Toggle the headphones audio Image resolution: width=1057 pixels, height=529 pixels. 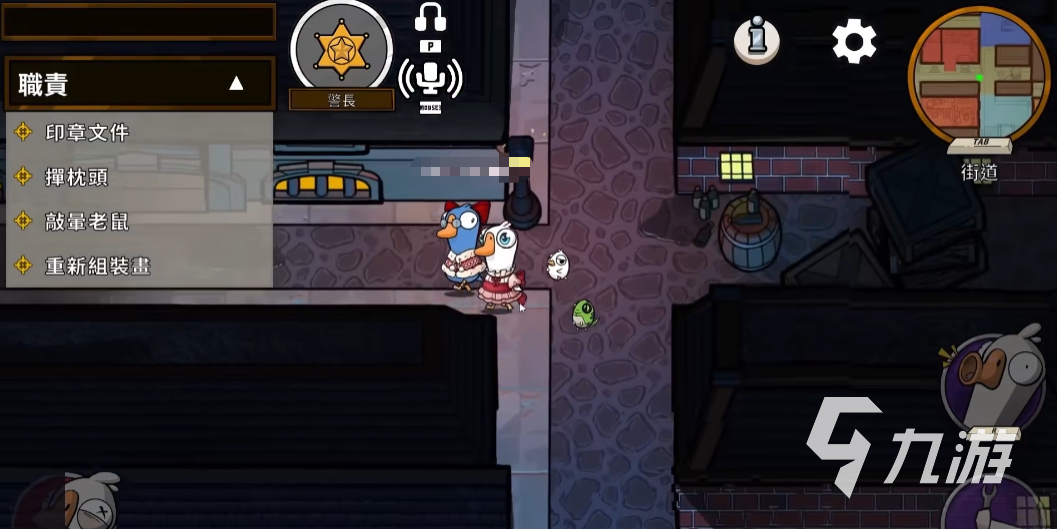coord(430,18)
